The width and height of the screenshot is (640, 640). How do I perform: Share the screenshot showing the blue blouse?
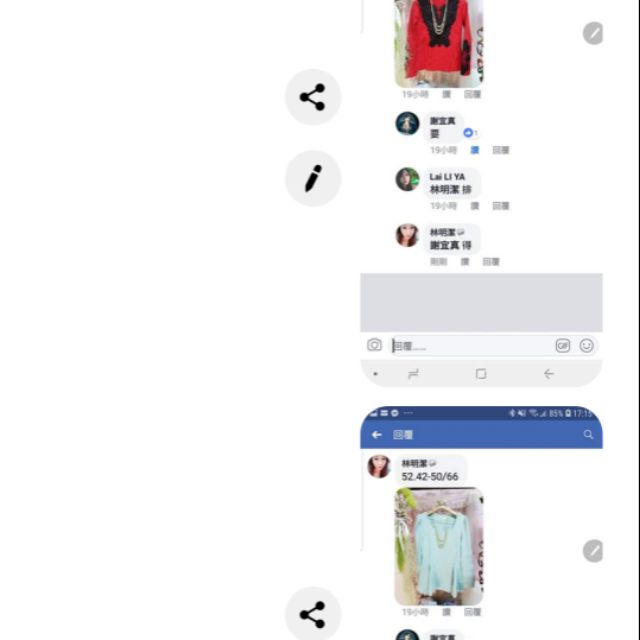tap(313, 614)
